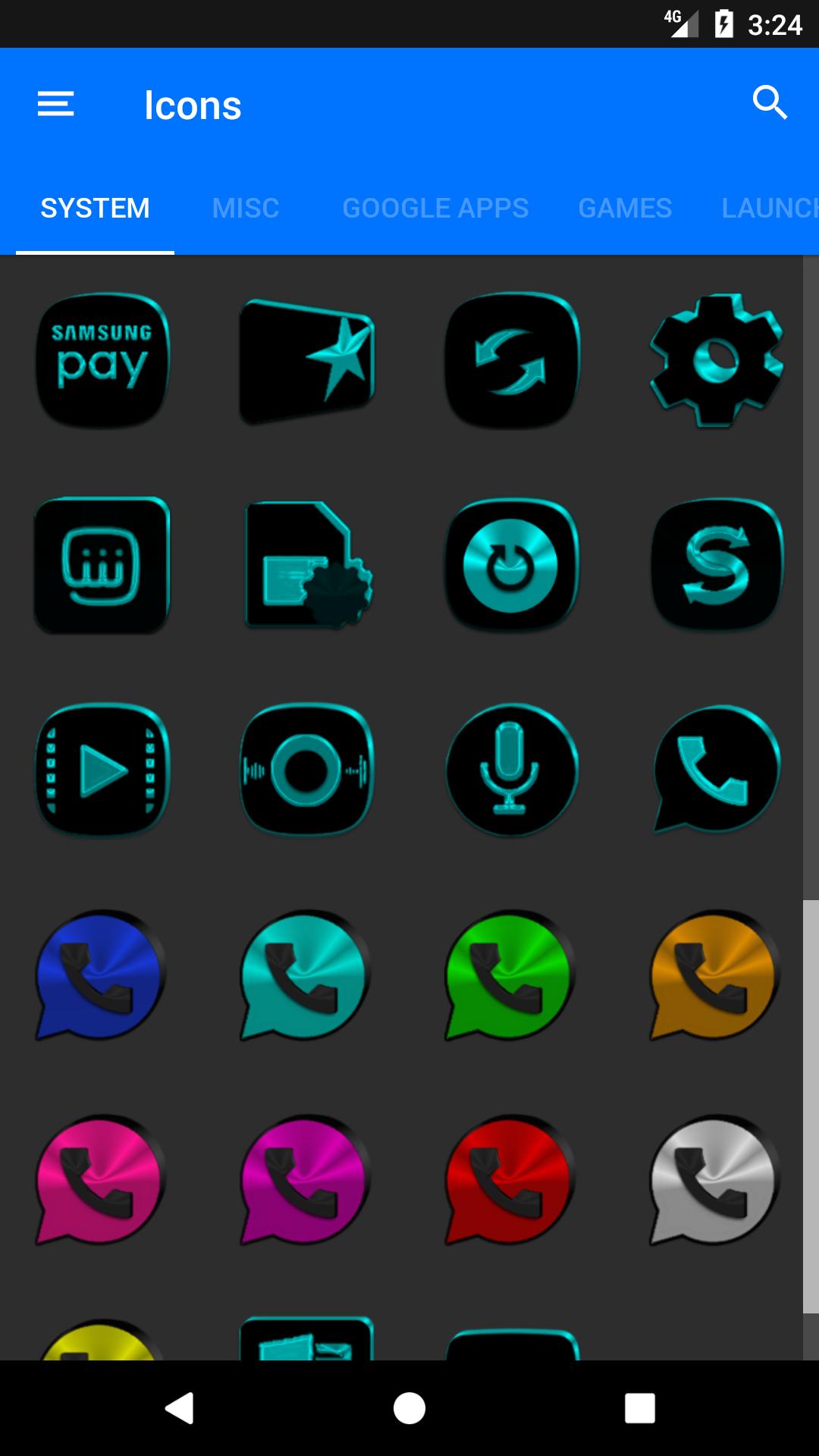
Task: Select the orange phone bubble icon
Action: pos(715,975)
